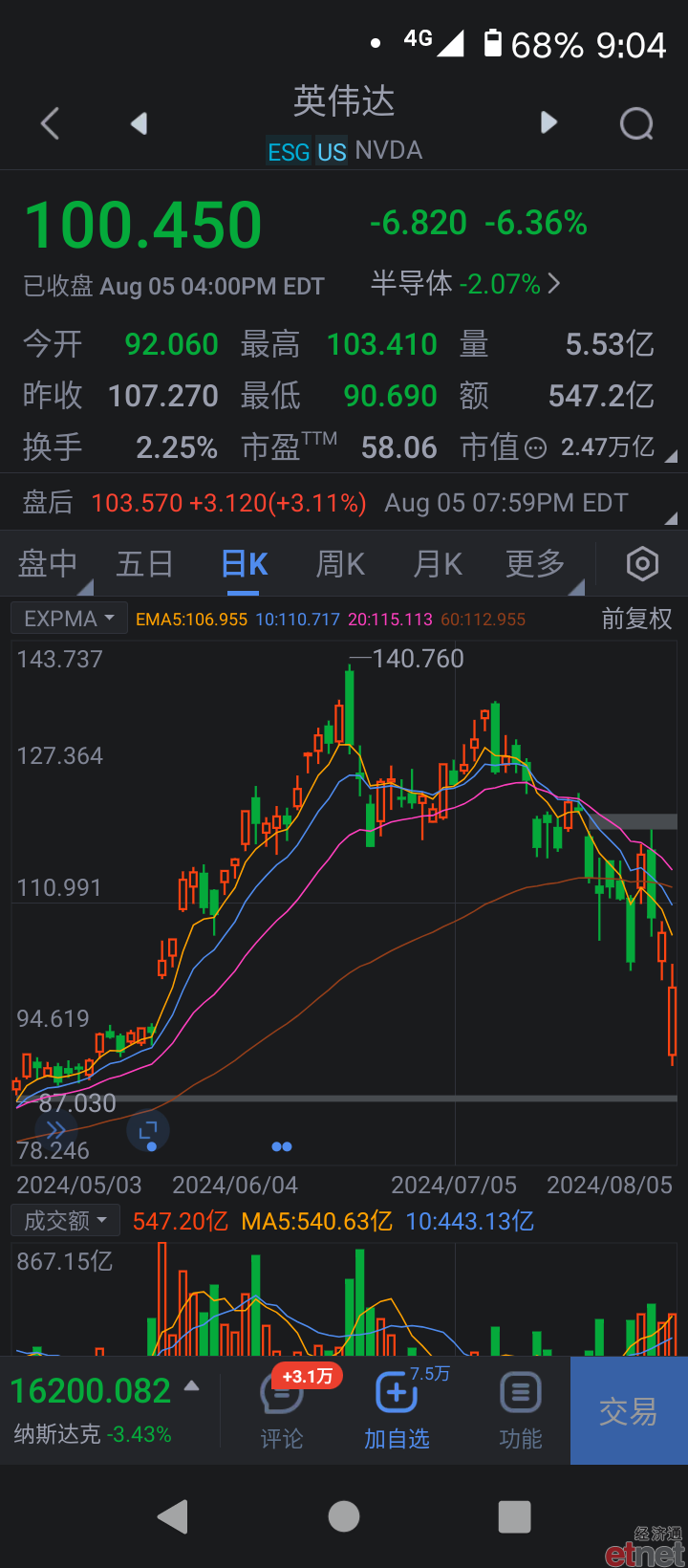Expand the 纳斯达克 index bar
This screenshot has height=1568, width=688.
coord(106,1410)
